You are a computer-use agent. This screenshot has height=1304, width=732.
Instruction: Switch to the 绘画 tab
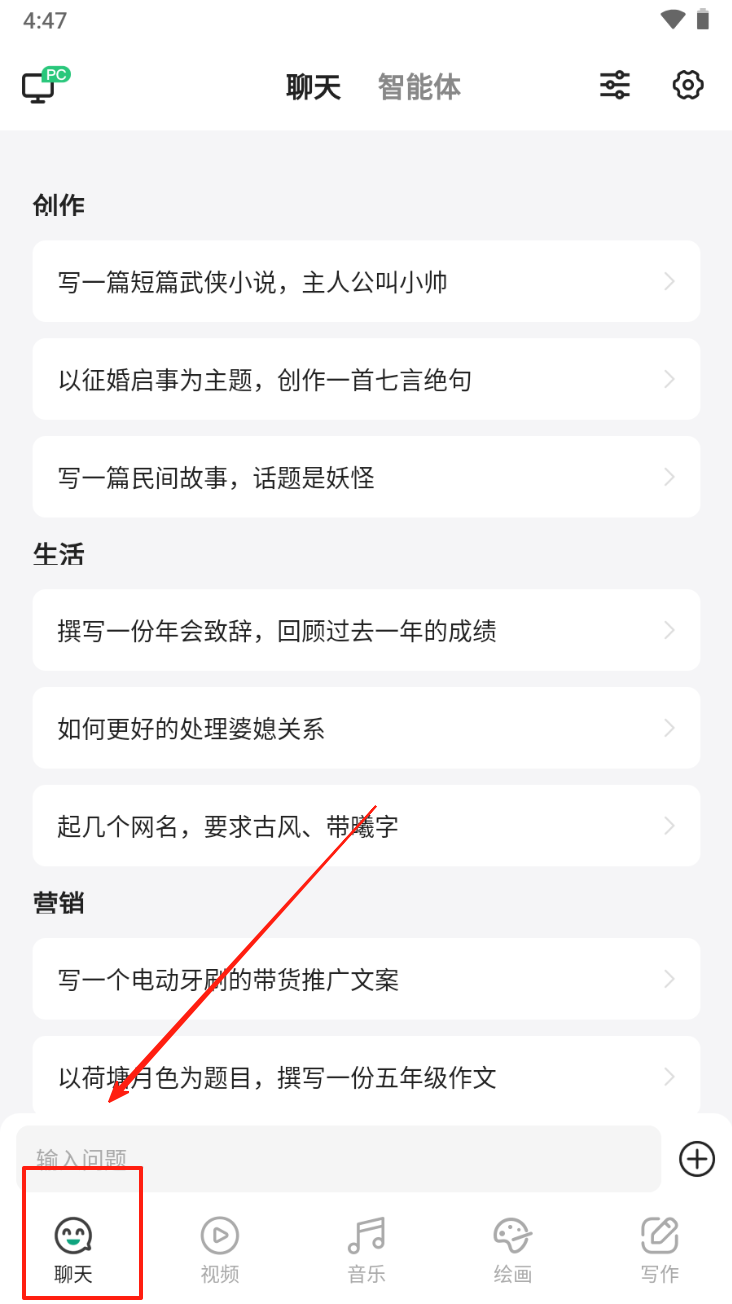coord(513,1249)
